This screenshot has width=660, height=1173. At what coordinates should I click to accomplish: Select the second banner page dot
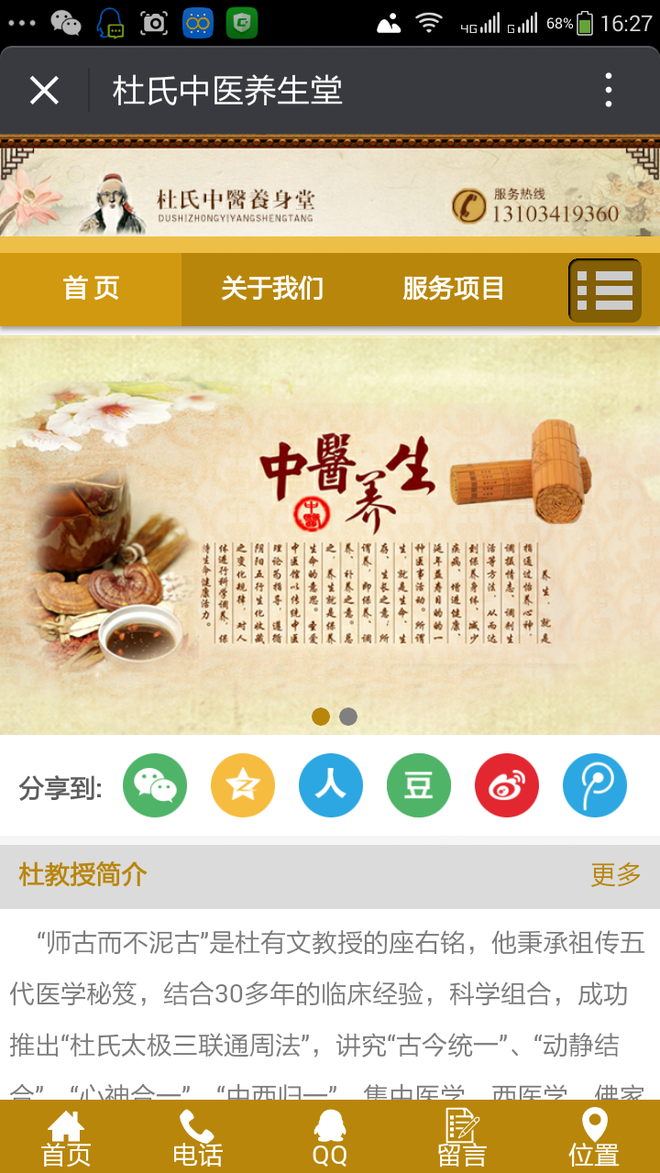(348, 716)
